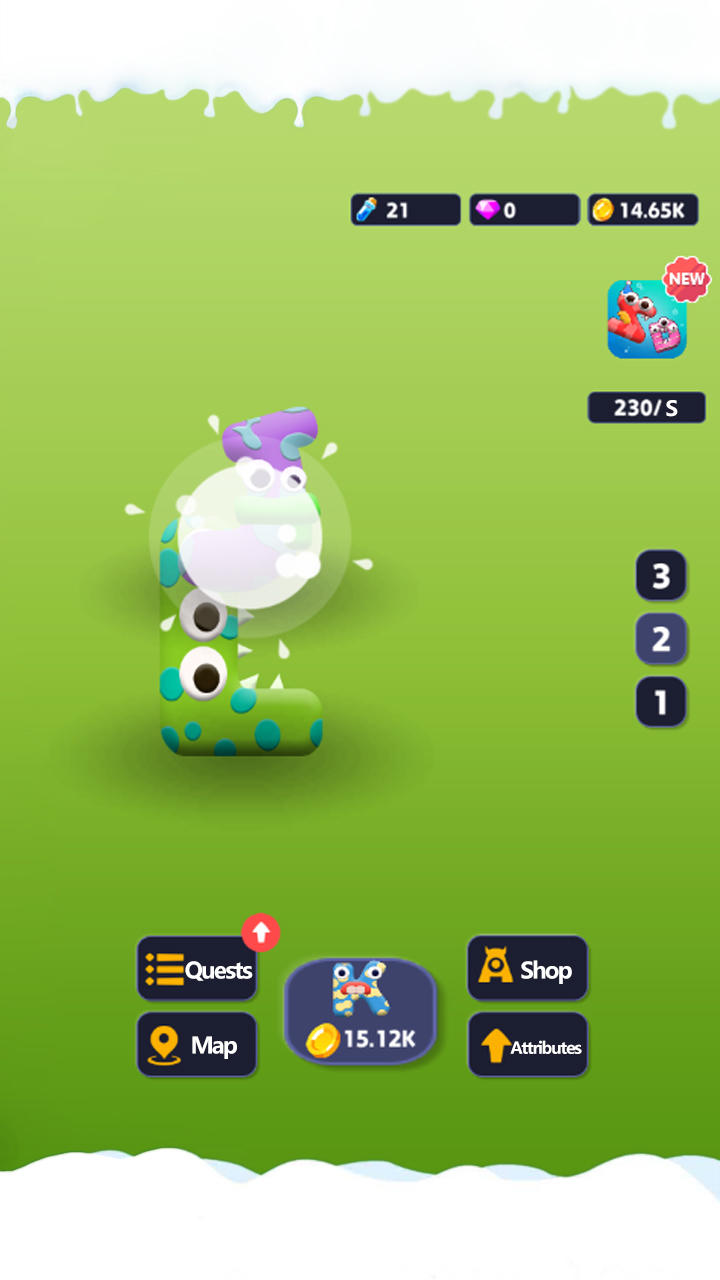Screen dimensions: 720x1280
Task: Select the number 2 button
Action: (x=661, y=639)
